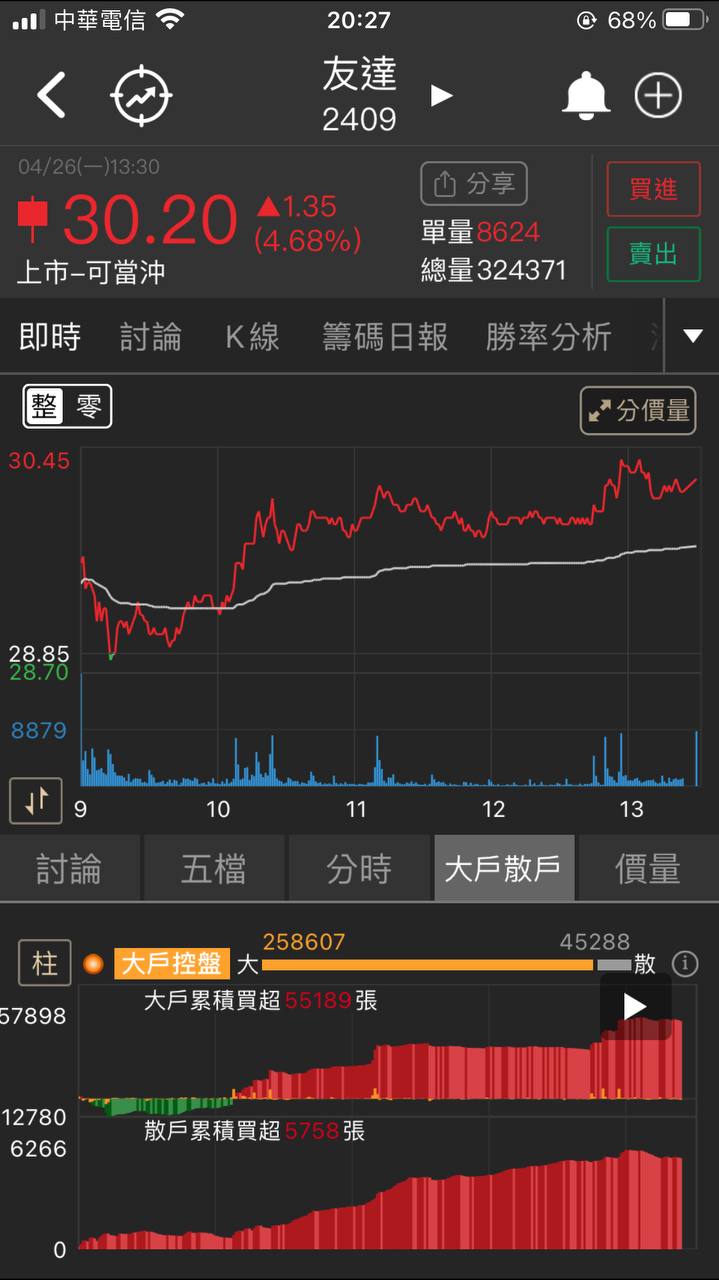Open the 價量 sub-tab
The width and height of the screenshot is (719, 1280).
tap(648, 869)
